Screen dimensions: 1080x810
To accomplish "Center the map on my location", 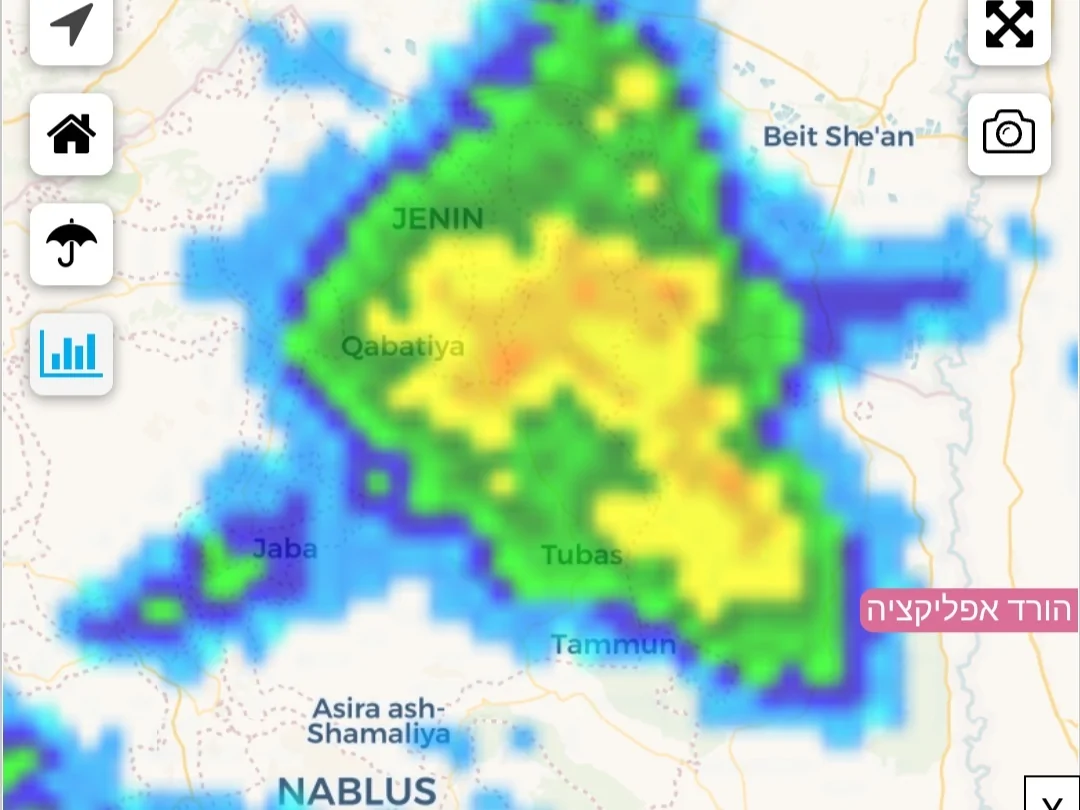I will (71, 26).
